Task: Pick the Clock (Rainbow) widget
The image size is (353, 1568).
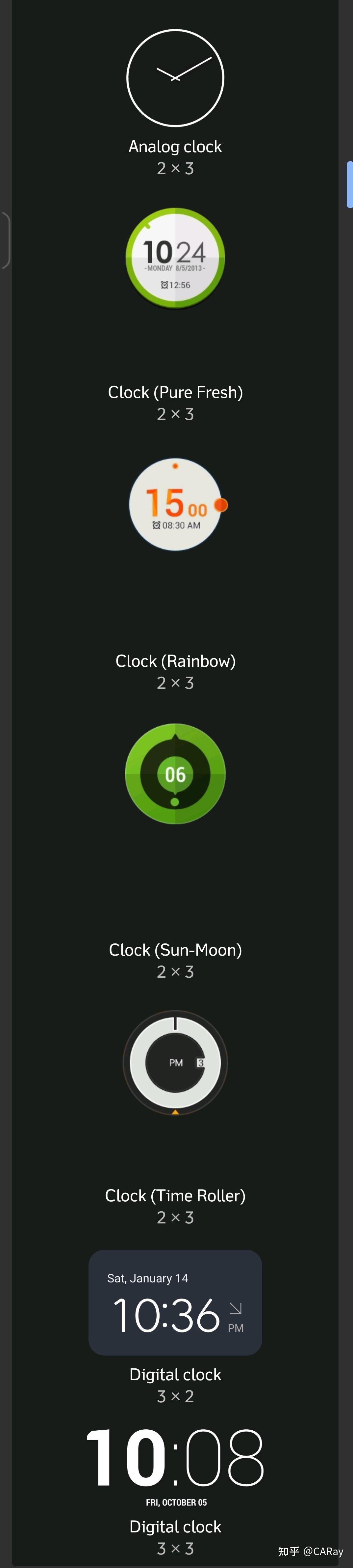Action: [175, 505]
